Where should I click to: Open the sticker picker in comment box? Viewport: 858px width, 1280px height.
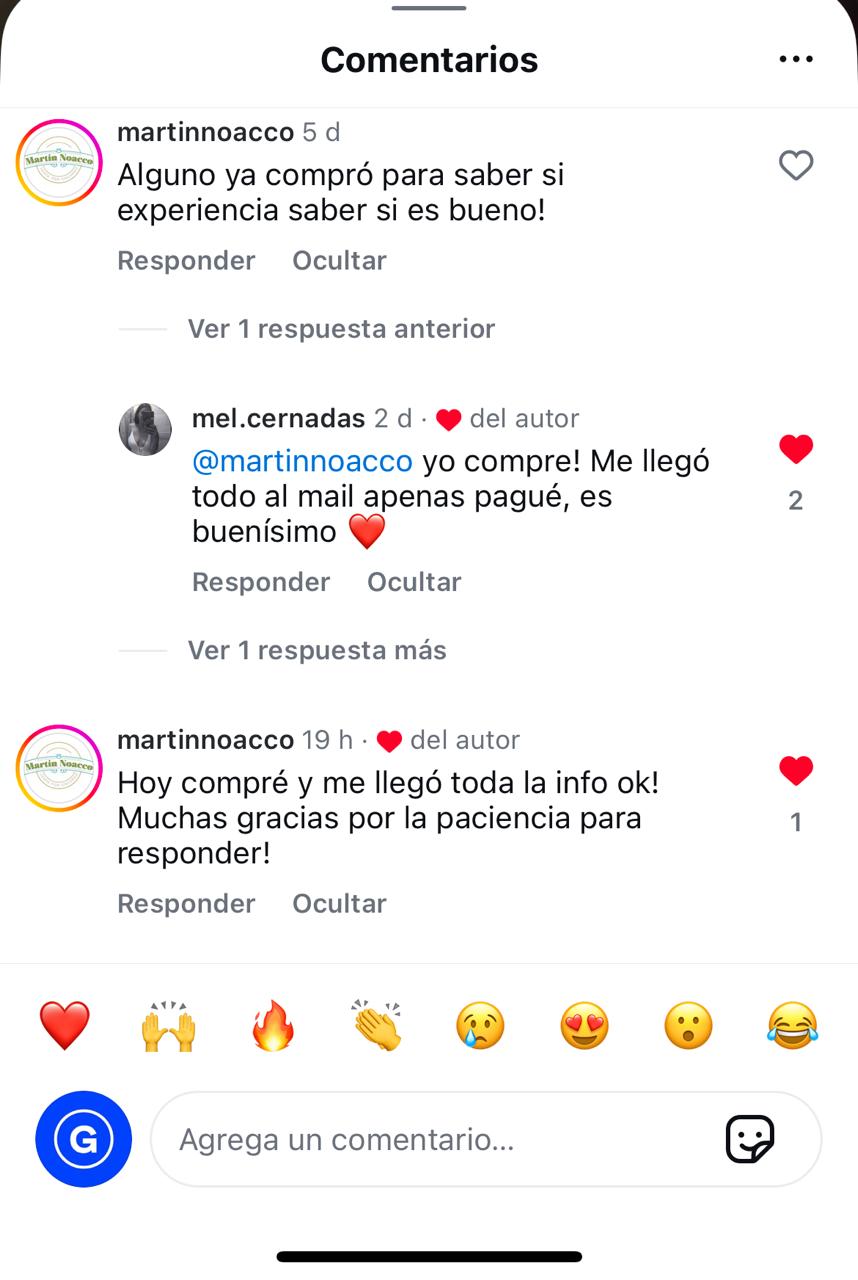click(x=749, y=1139)
